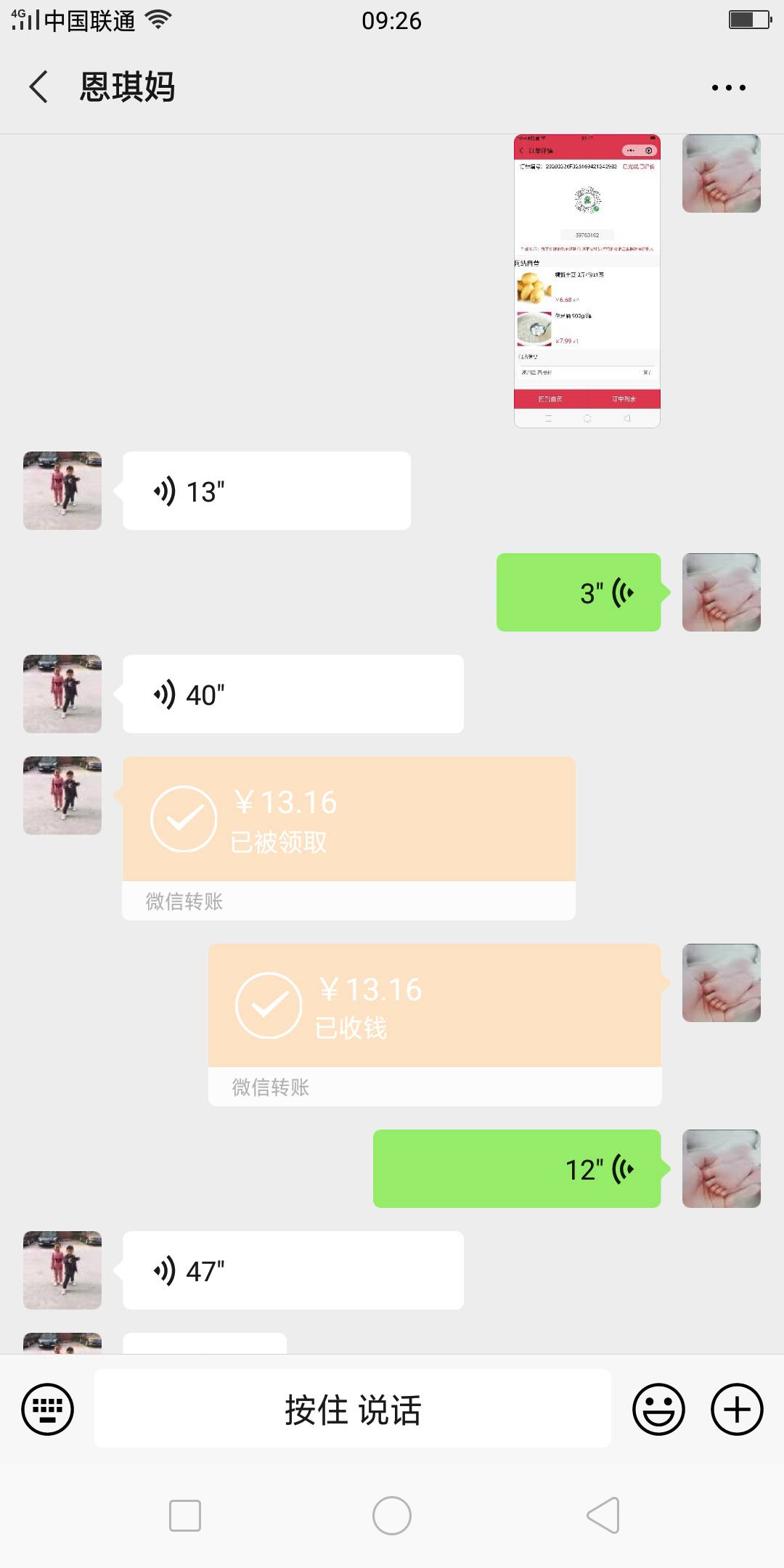Screen dimensions: 784x1568
Task: Go to the system home screen
Action: tap(392, 1516)
